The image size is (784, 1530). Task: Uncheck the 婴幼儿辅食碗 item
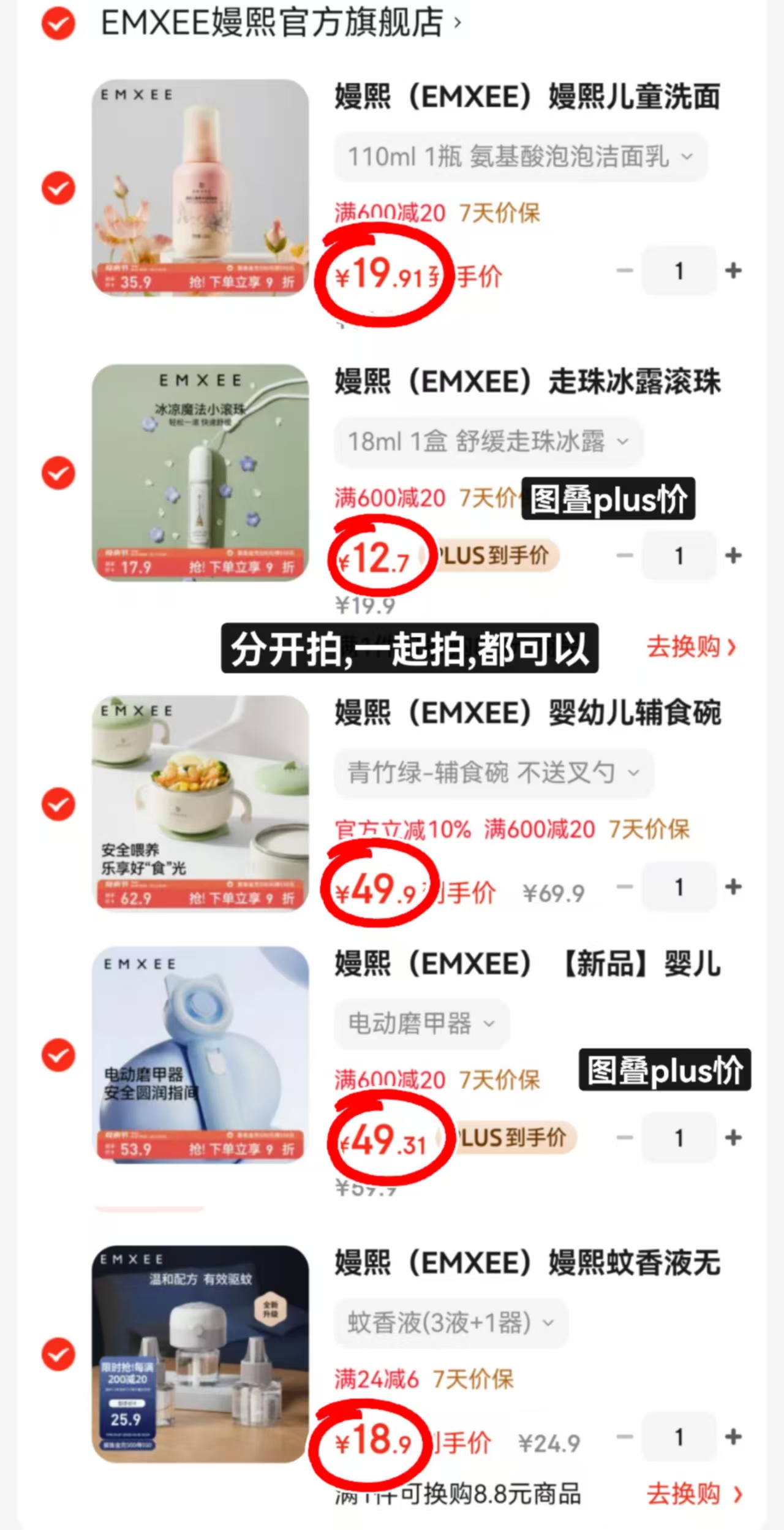58,804
